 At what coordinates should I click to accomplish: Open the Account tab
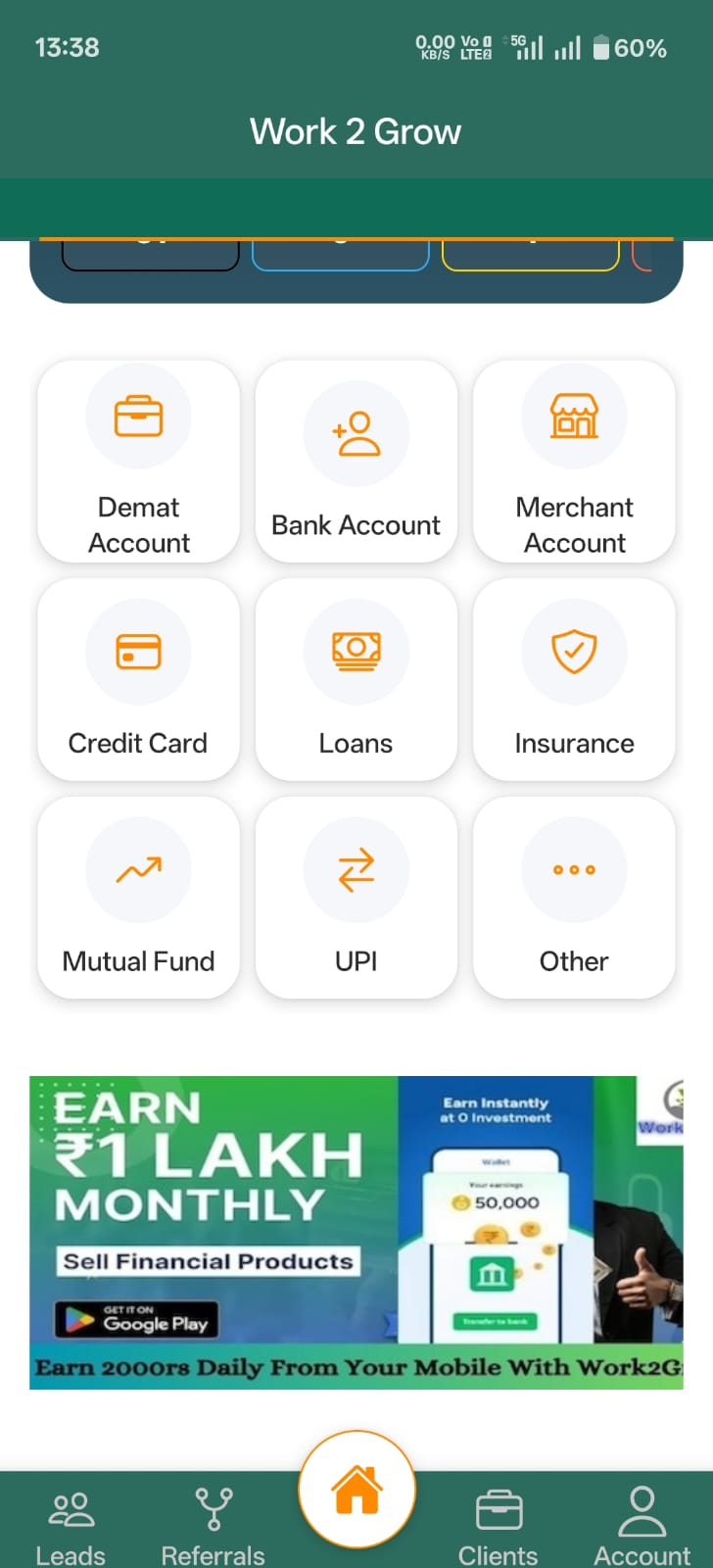tap(642, 1526)
